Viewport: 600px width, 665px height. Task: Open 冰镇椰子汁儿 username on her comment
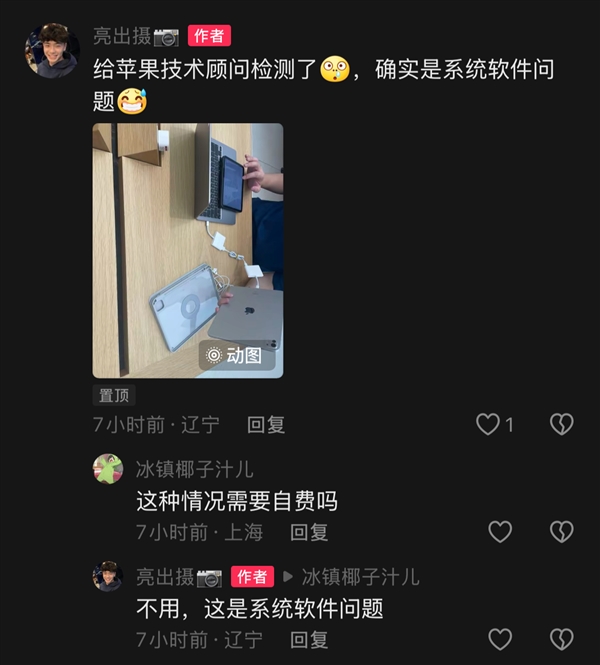194,469
